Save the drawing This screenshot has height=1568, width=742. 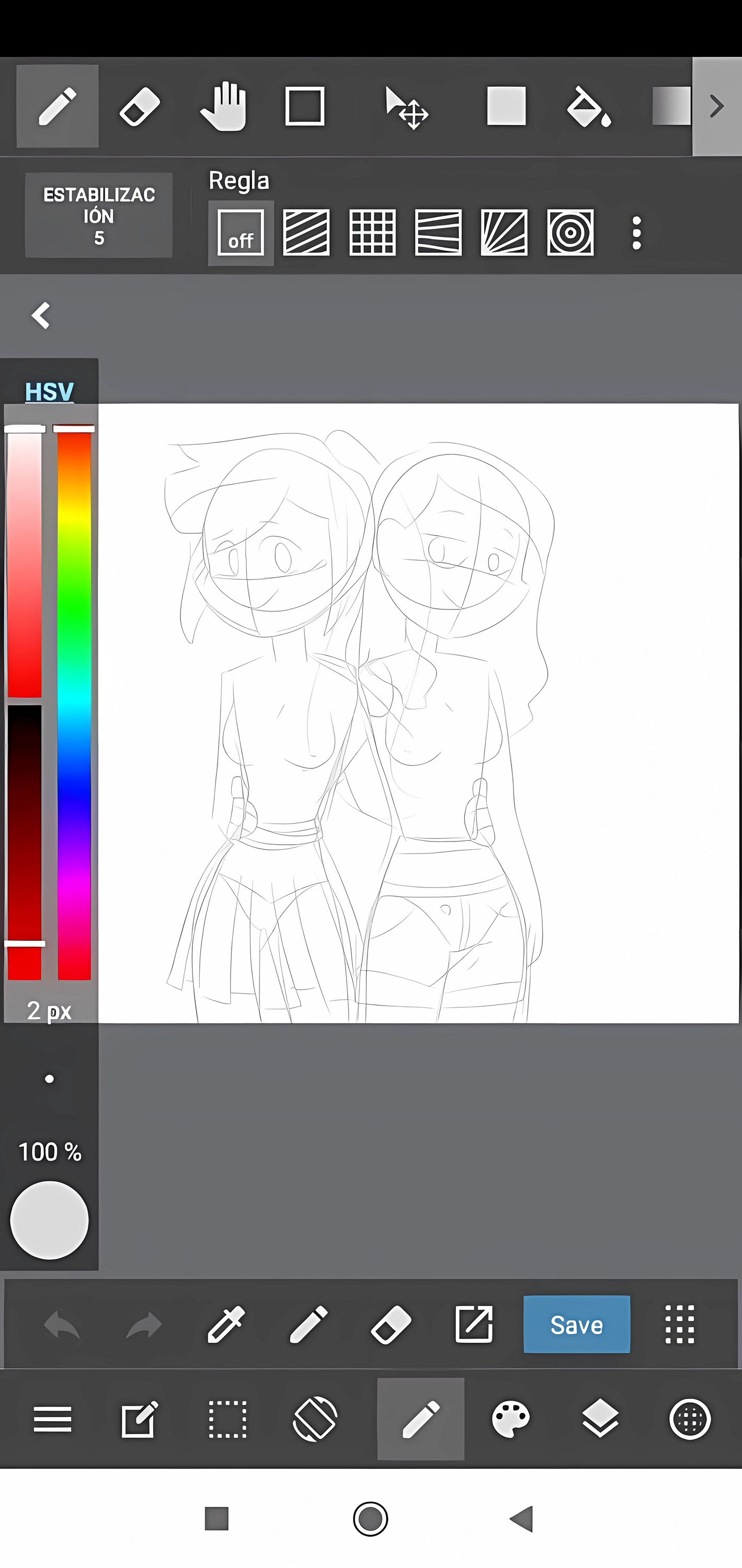click(x=576, y=1324)
